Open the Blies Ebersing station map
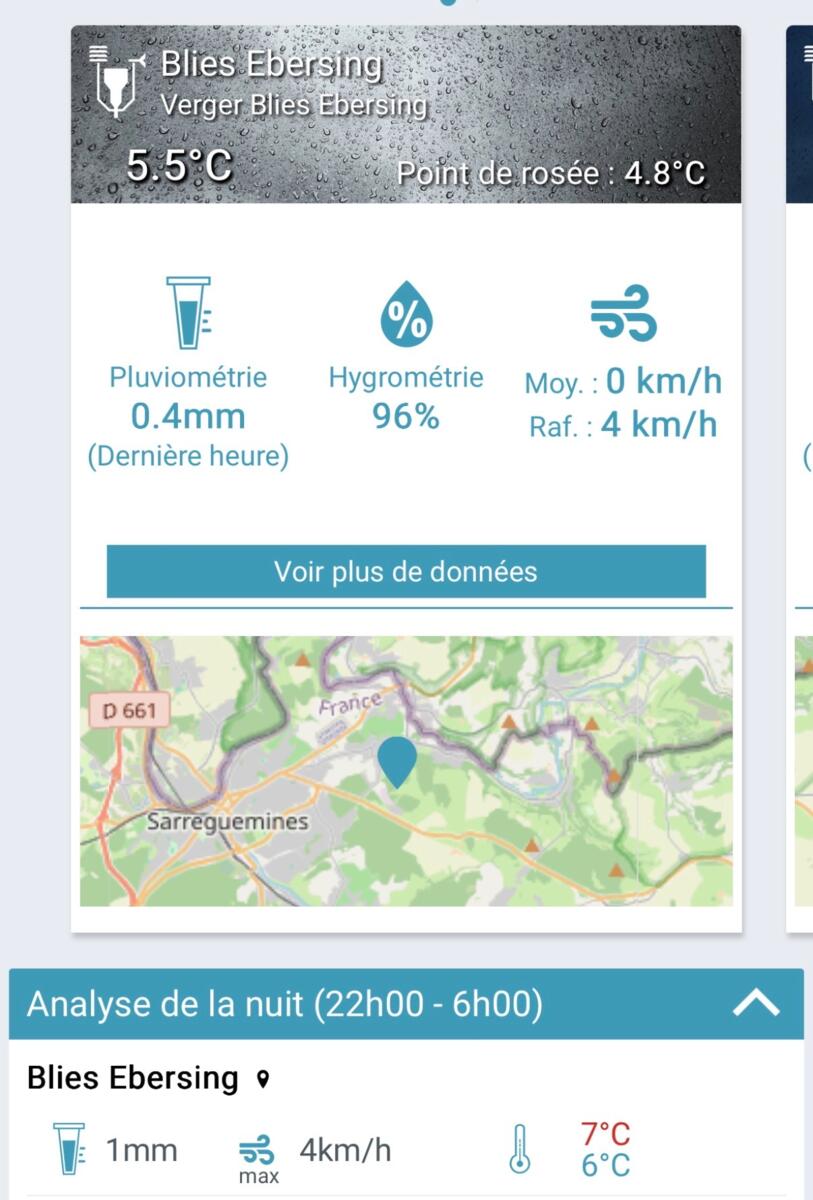The width and height of the screenshot is (813, 1200). [406, 771]
